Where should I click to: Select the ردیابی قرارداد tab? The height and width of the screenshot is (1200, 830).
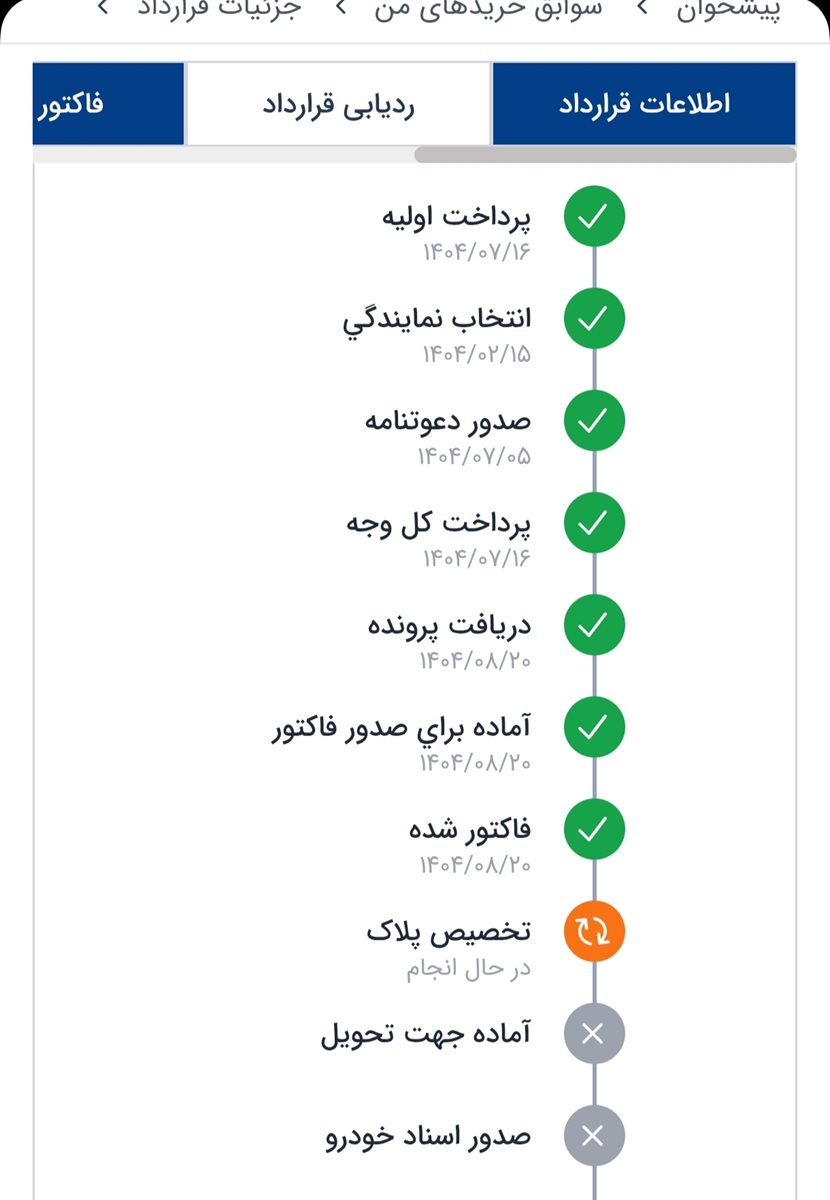pos(338,105)
